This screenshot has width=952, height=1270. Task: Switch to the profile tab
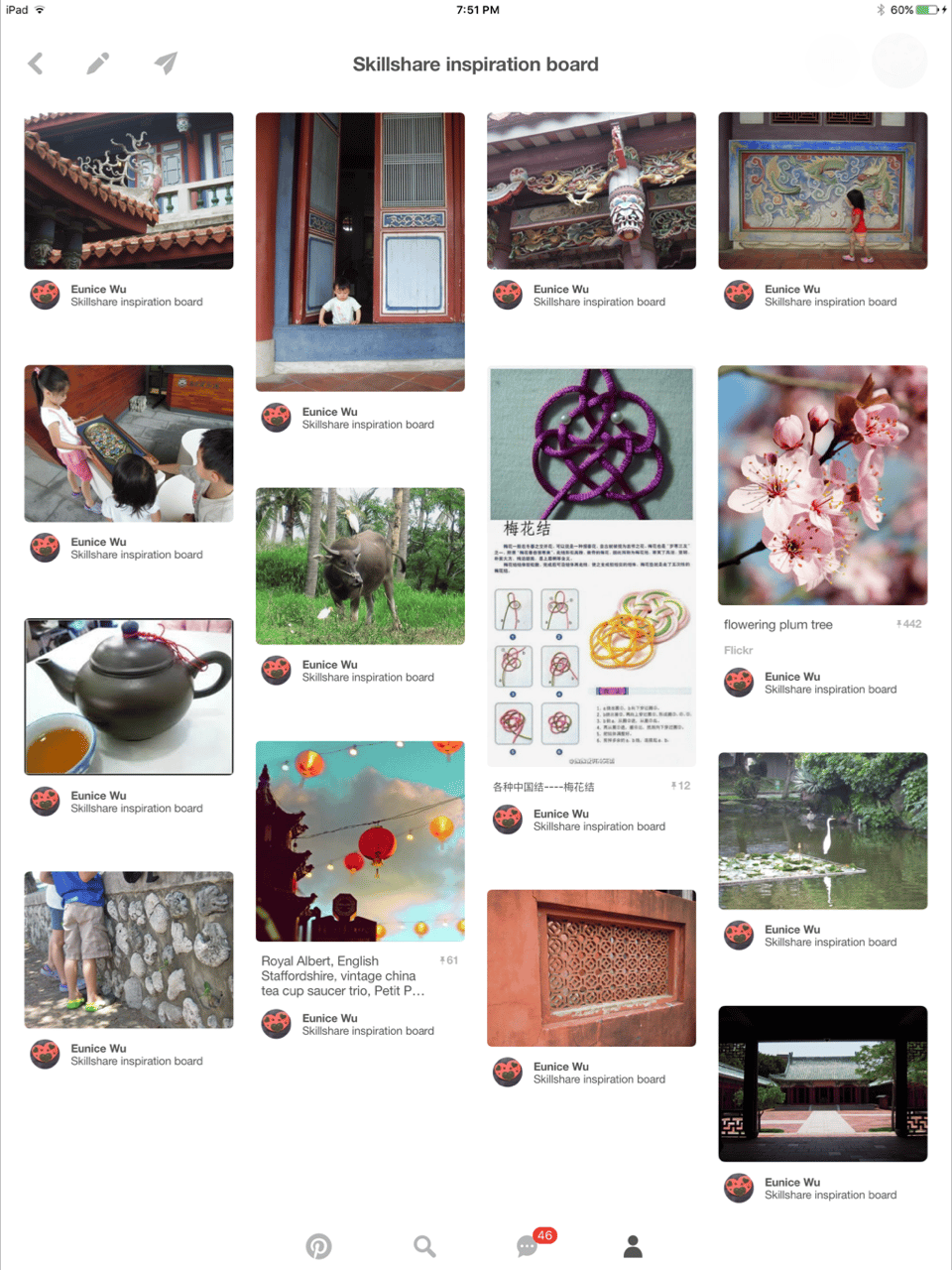point(633,1246)
